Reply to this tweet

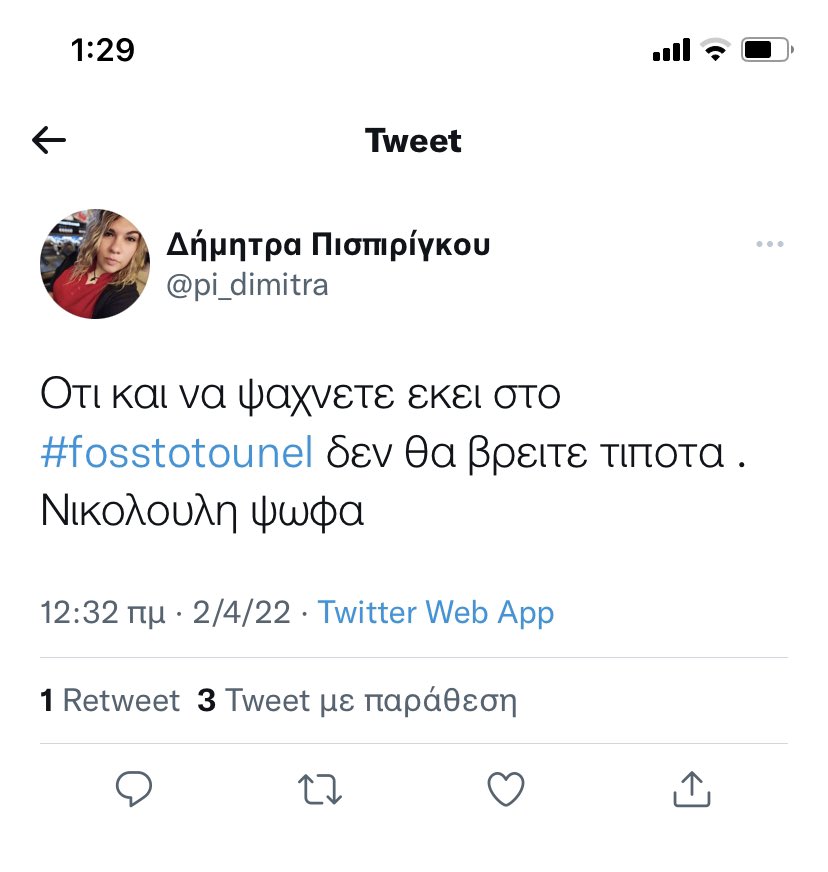(133, 789)
